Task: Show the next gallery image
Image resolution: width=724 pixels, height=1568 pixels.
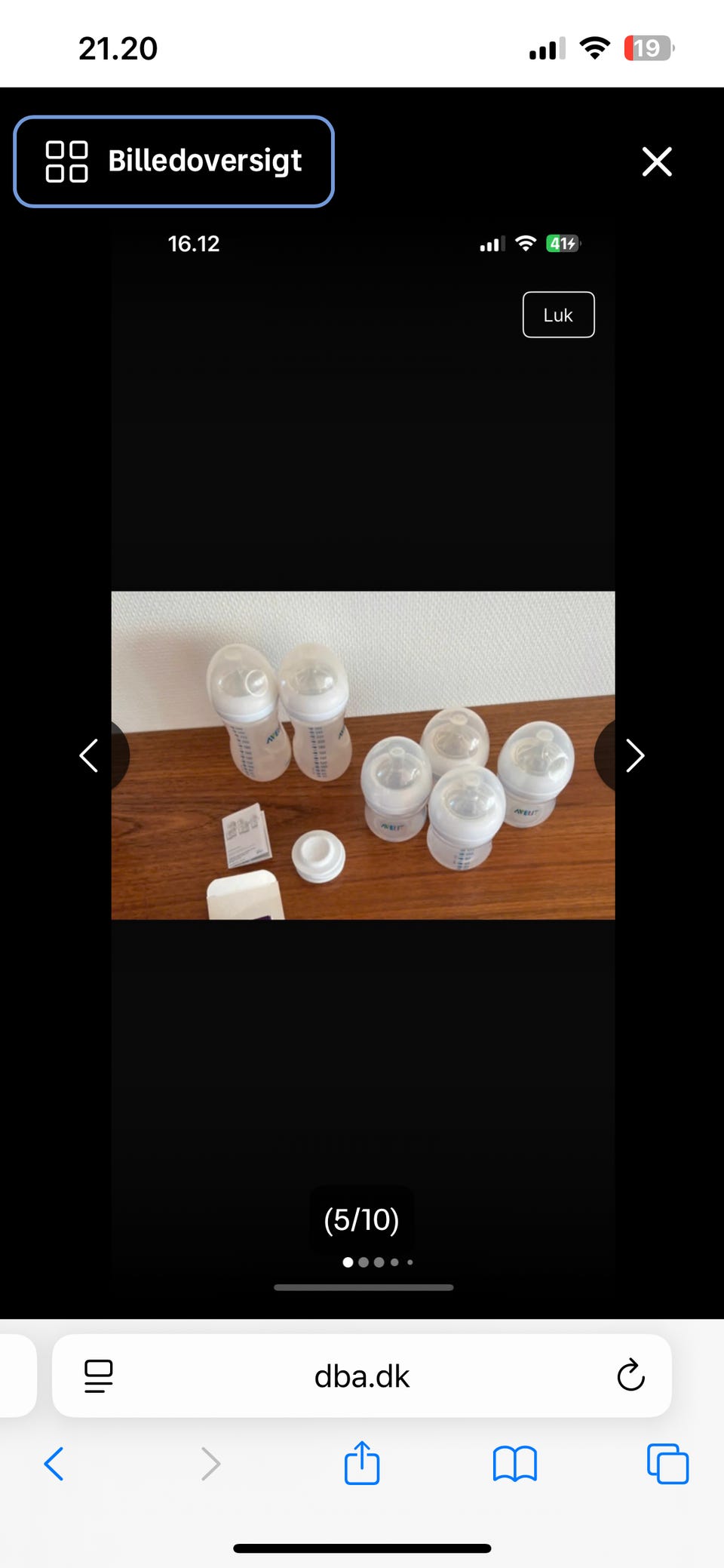Action: tap(635, 755)
